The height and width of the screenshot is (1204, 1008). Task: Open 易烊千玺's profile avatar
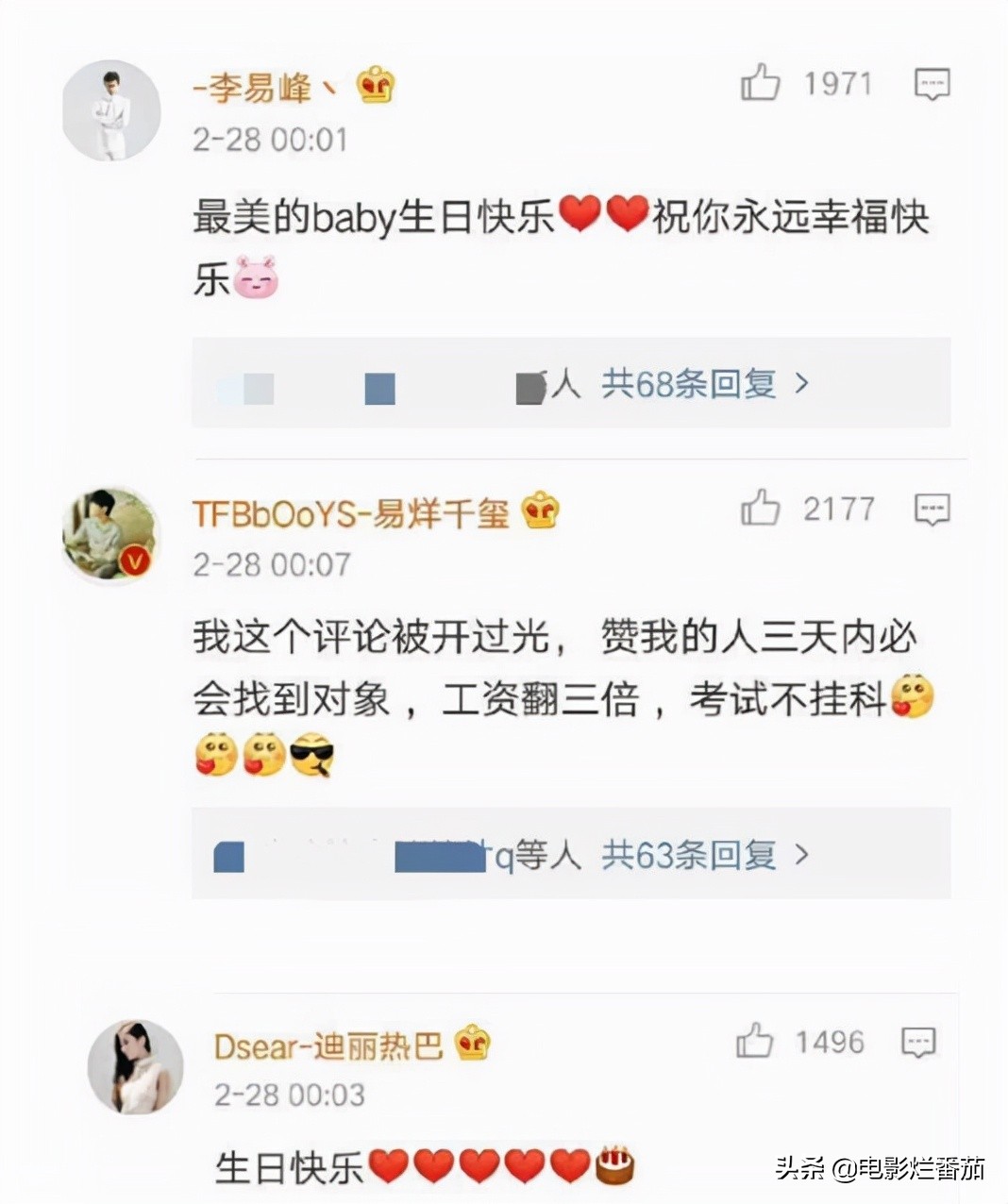click(x=110, y=536)
